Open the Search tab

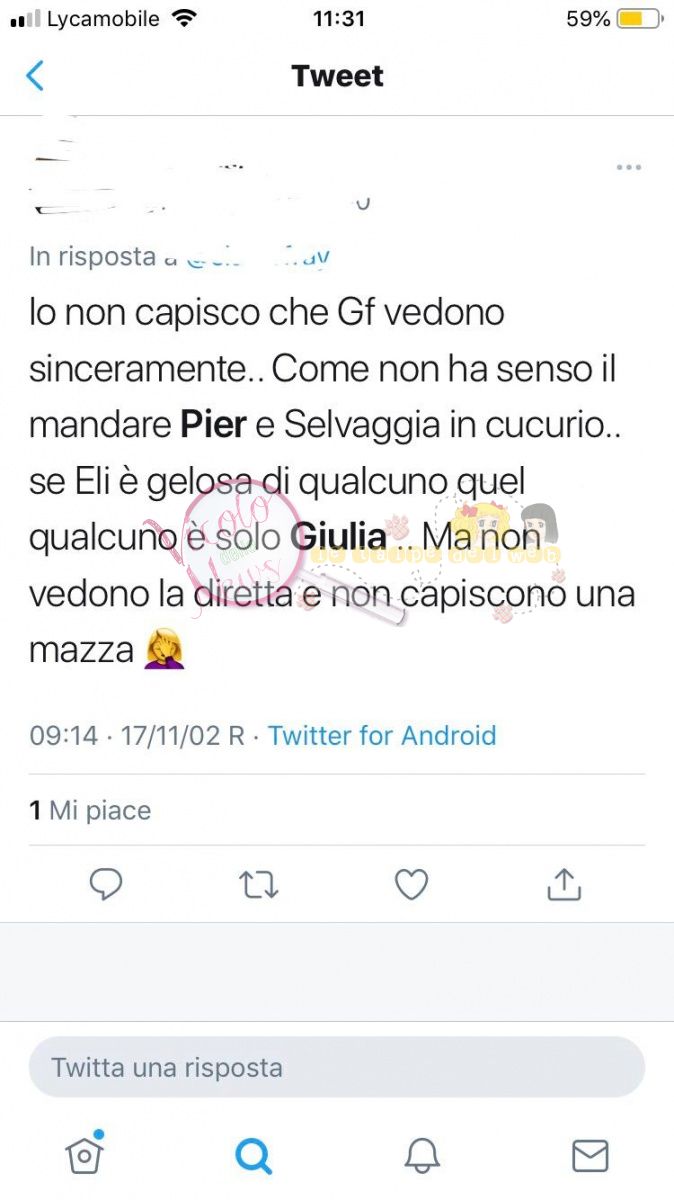(x=253, y=1156)
